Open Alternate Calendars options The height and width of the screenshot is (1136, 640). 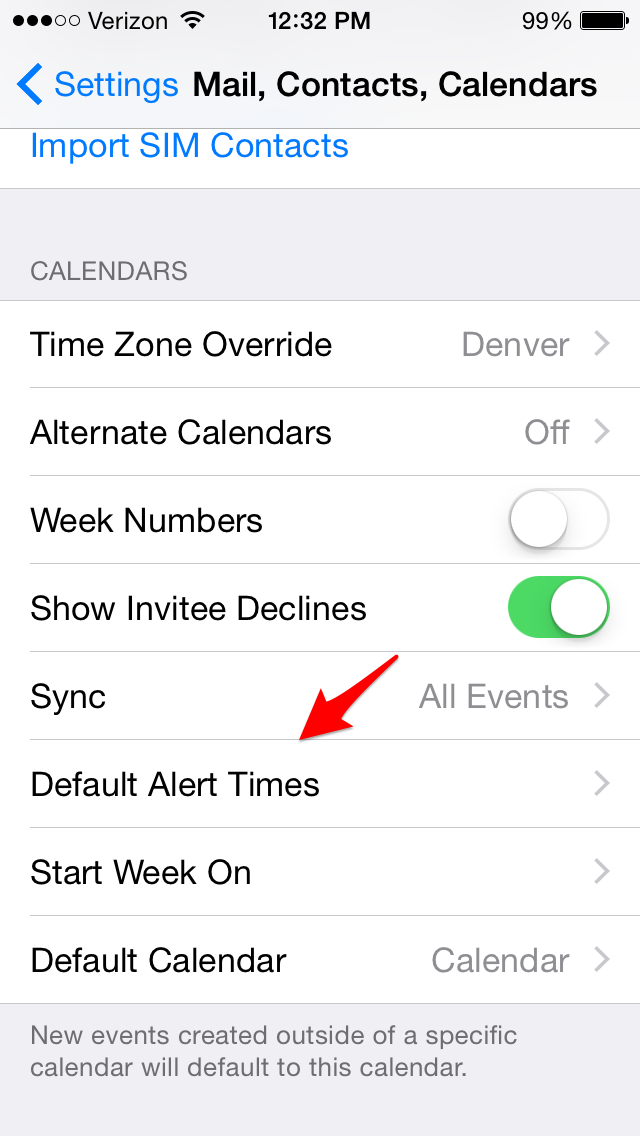(320, 433)
